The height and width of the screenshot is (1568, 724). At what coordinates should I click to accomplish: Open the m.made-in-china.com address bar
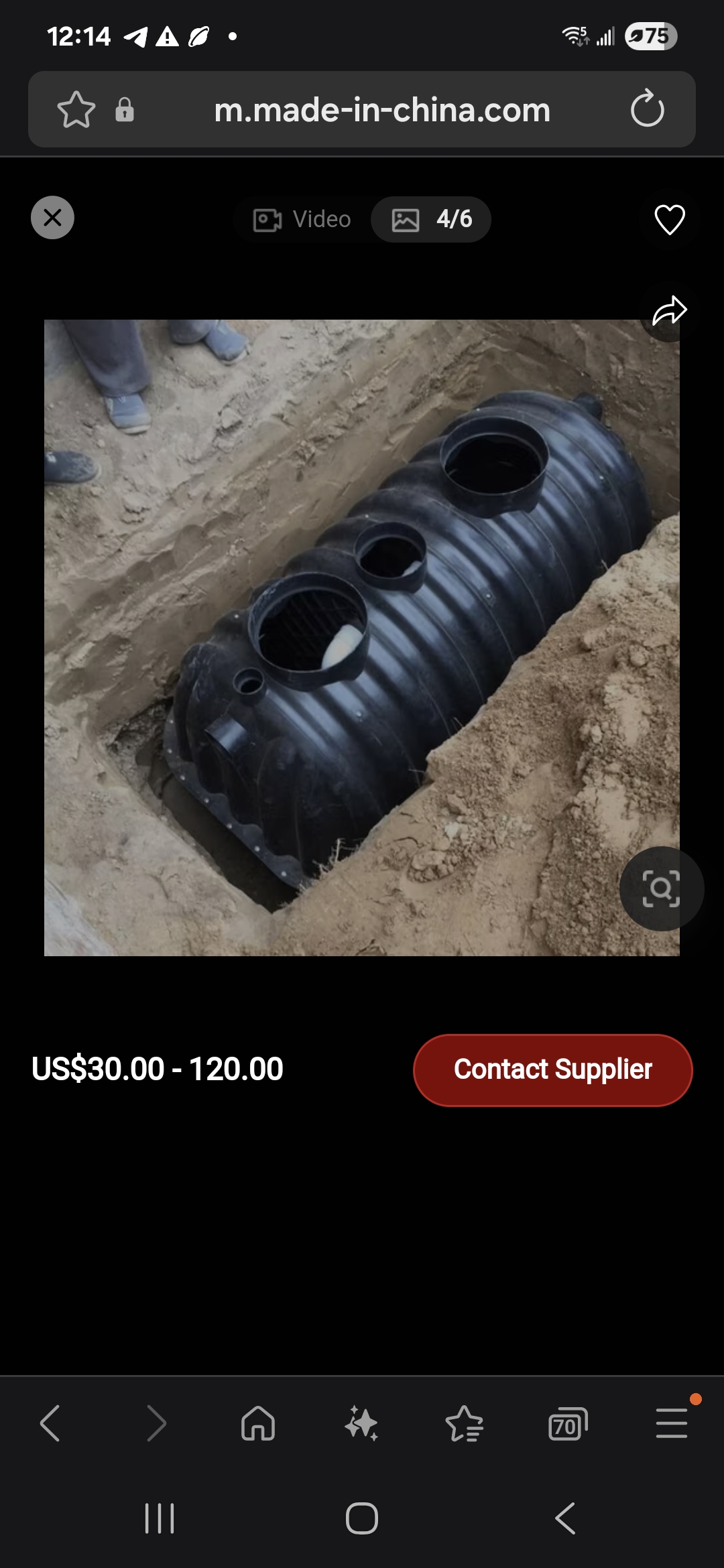tap(382, 110)
